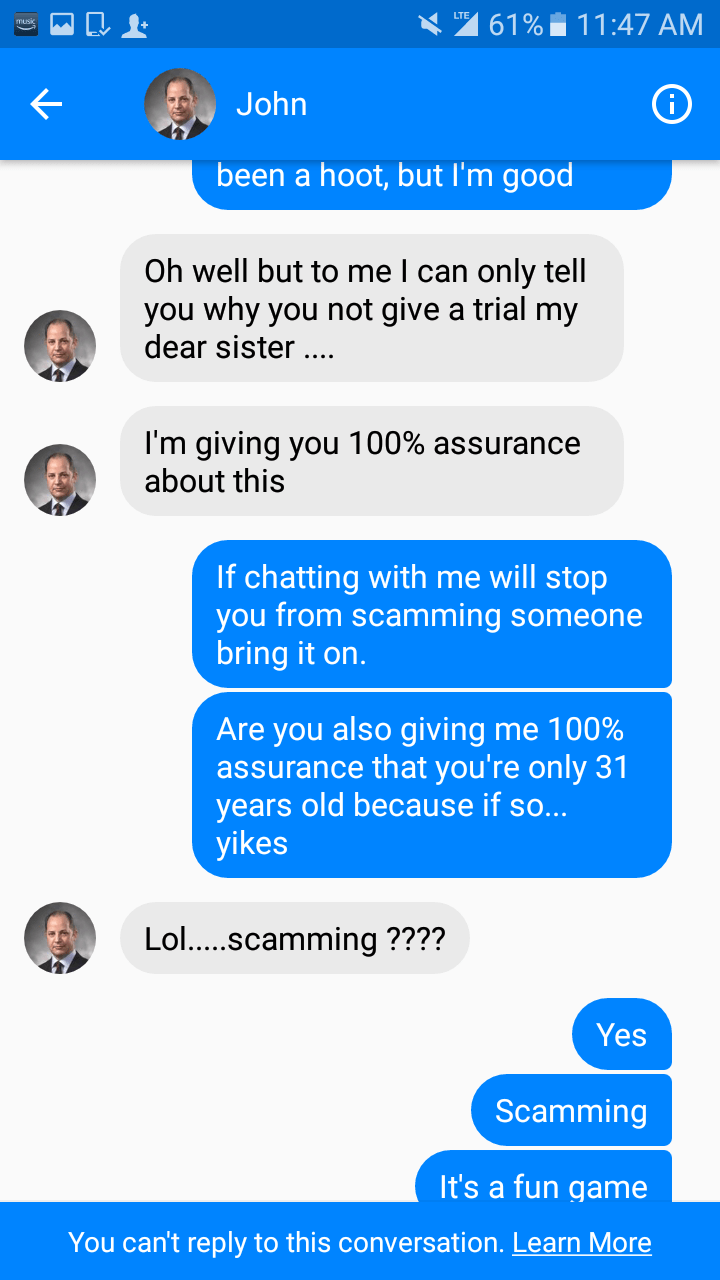Tap the Learn More link
This screenshot has width=720, height=1280.
(x=581, y=1243)
